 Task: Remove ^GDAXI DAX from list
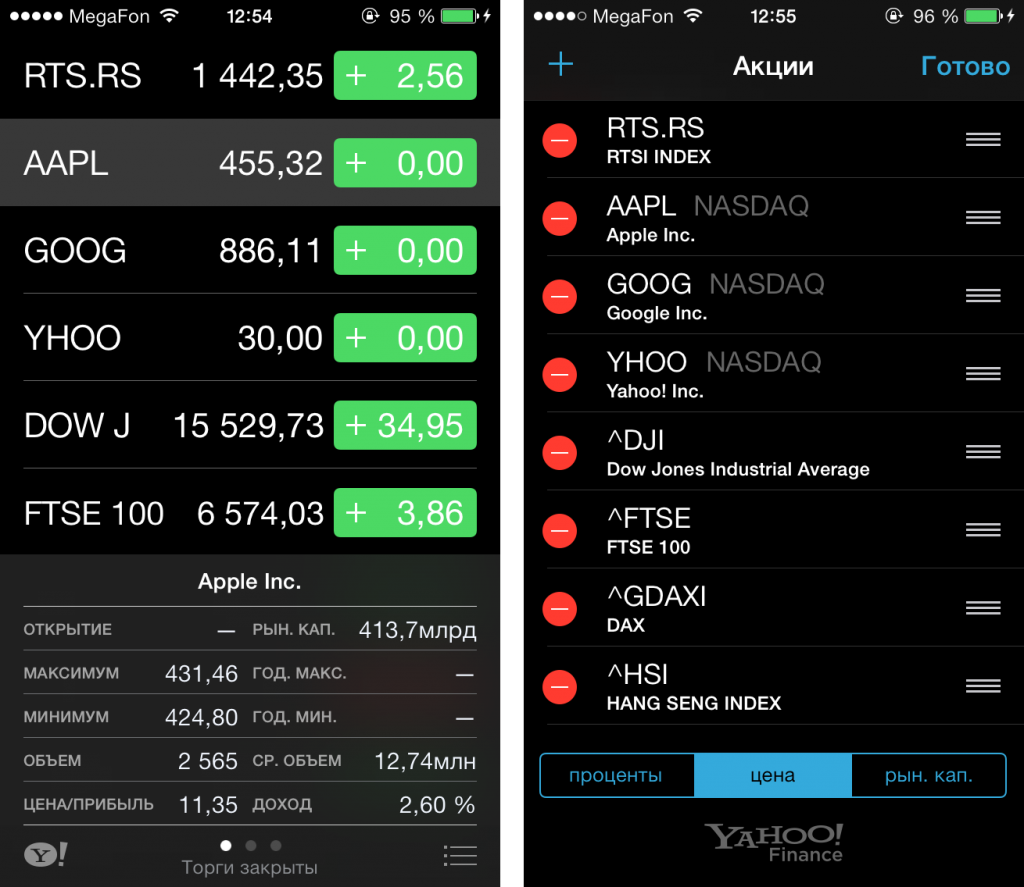pos(560,608)
